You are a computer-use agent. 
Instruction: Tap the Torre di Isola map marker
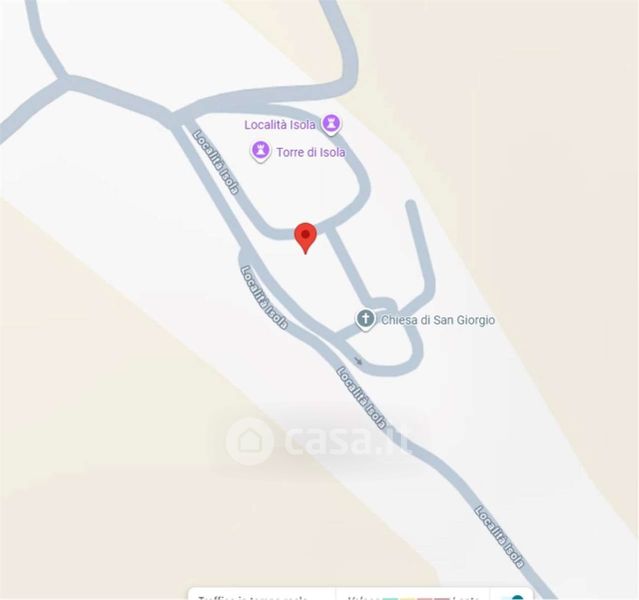click(260, 151)
